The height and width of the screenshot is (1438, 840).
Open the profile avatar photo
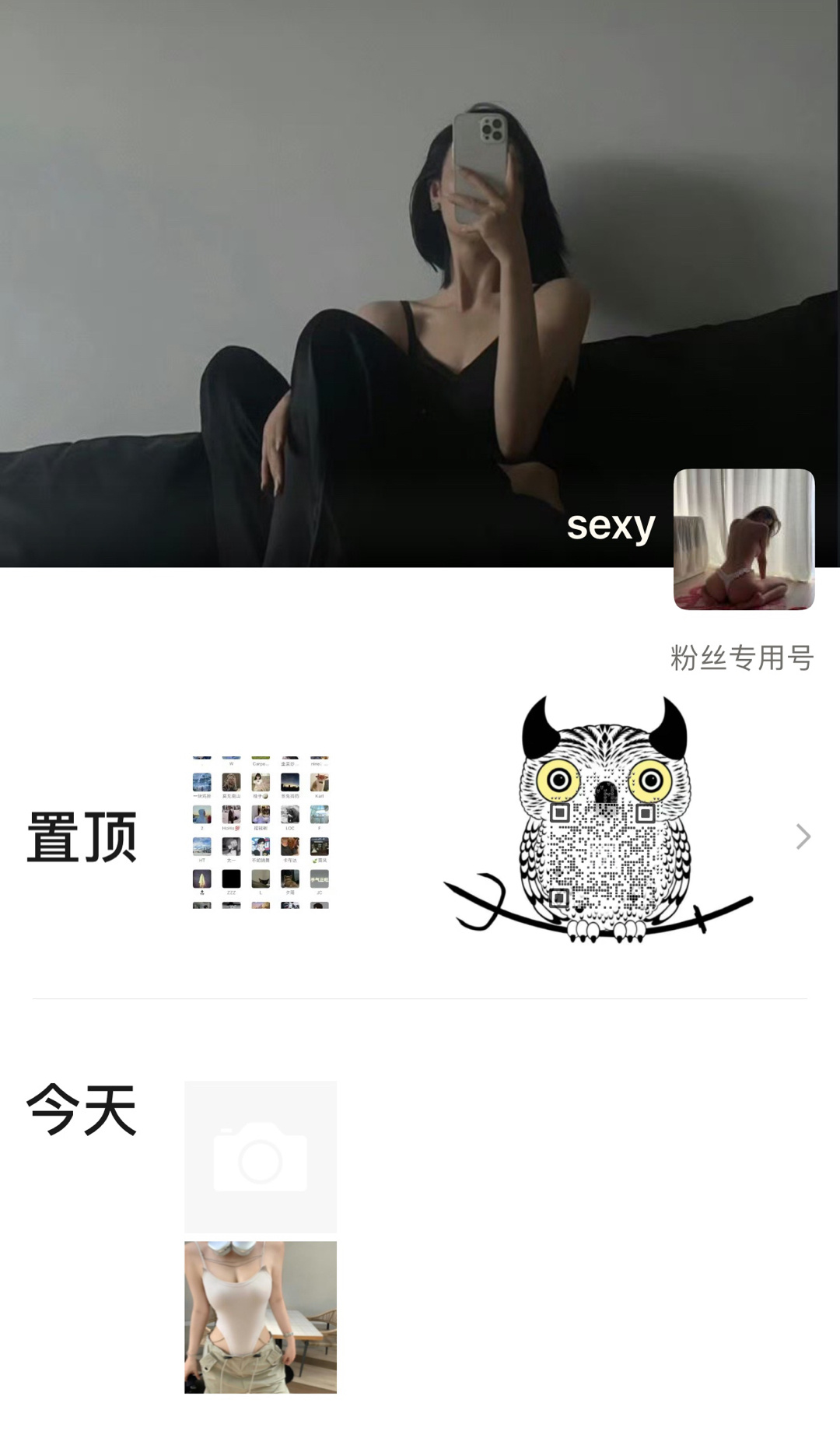[x=744, y=539]
